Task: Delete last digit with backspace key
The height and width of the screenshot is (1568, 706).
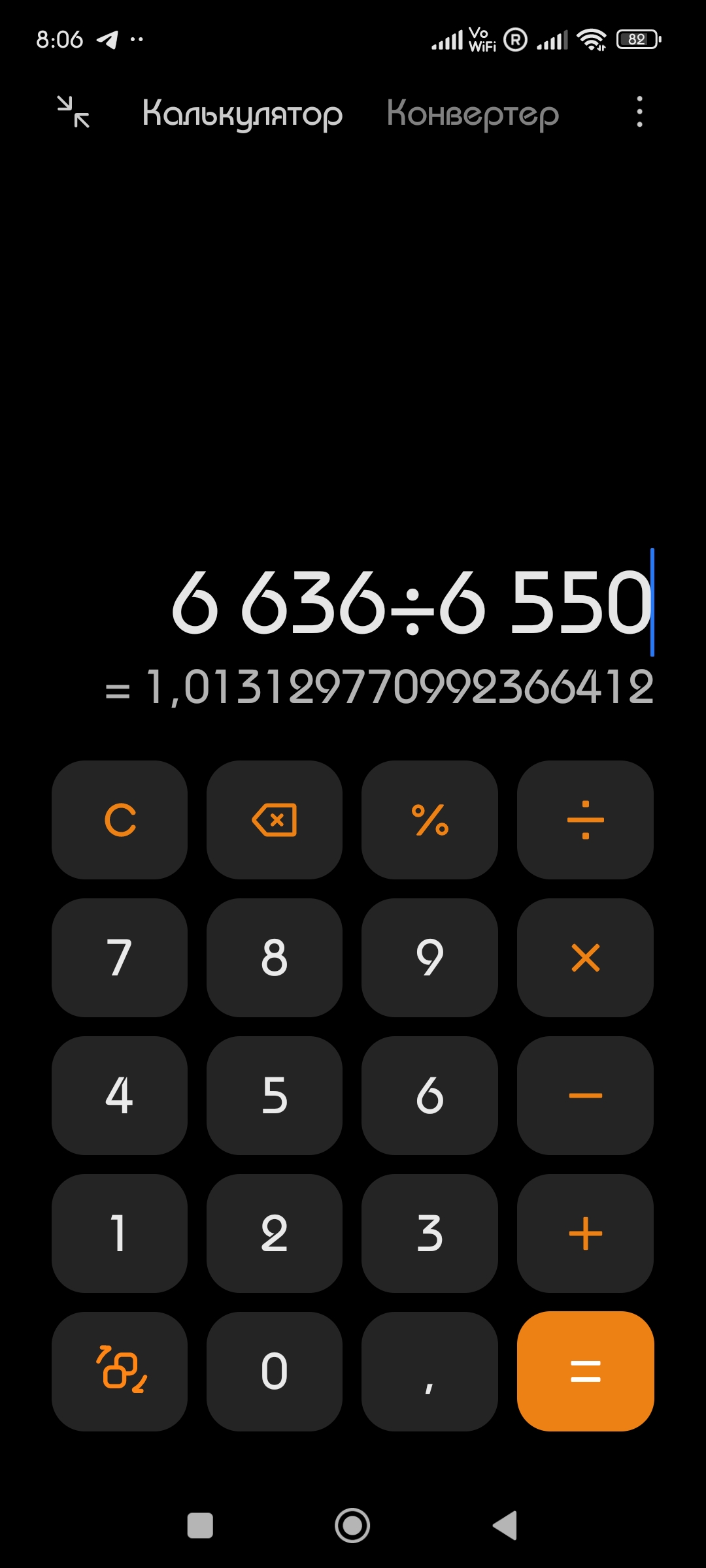Action: (275, 820)
